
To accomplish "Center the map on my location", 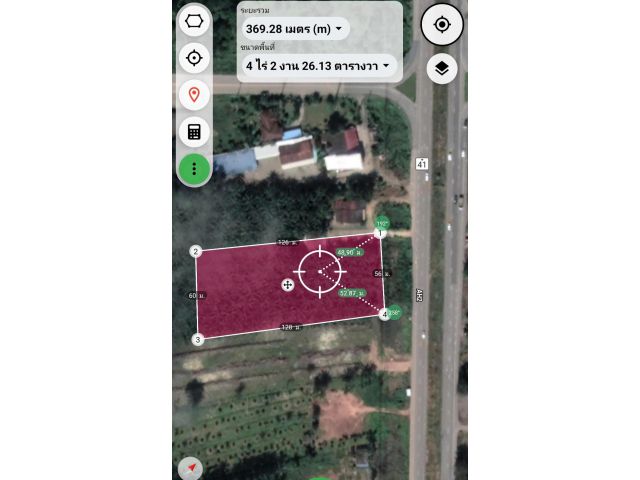I will (x=442, y=24).
